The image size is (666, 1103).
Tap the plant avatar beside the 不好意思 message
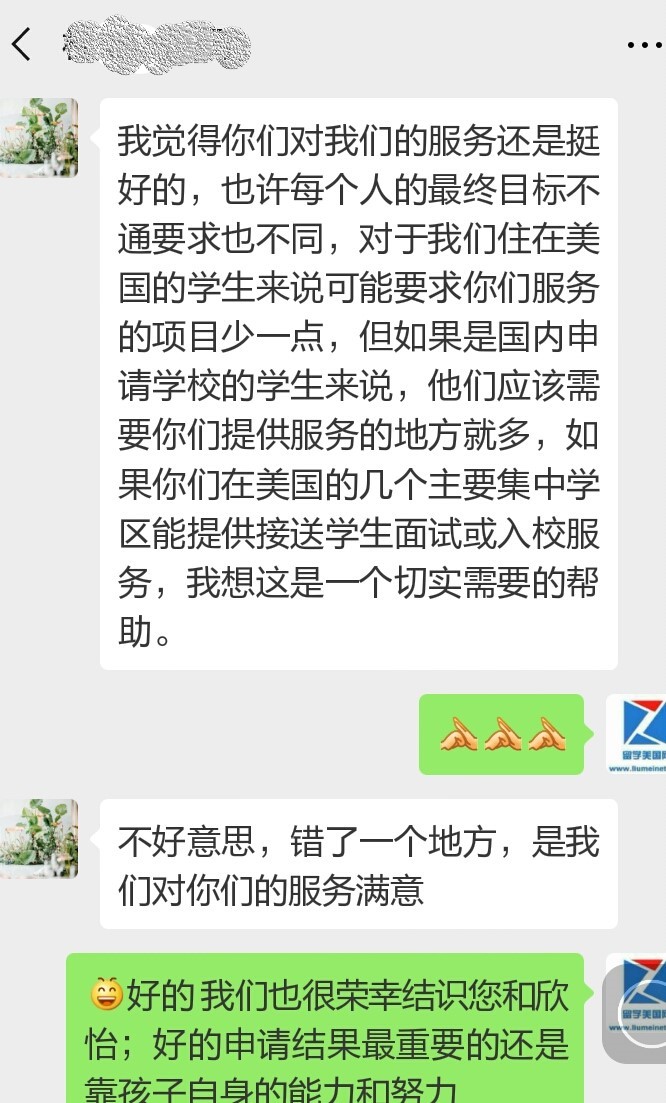[x=40, y=838]
